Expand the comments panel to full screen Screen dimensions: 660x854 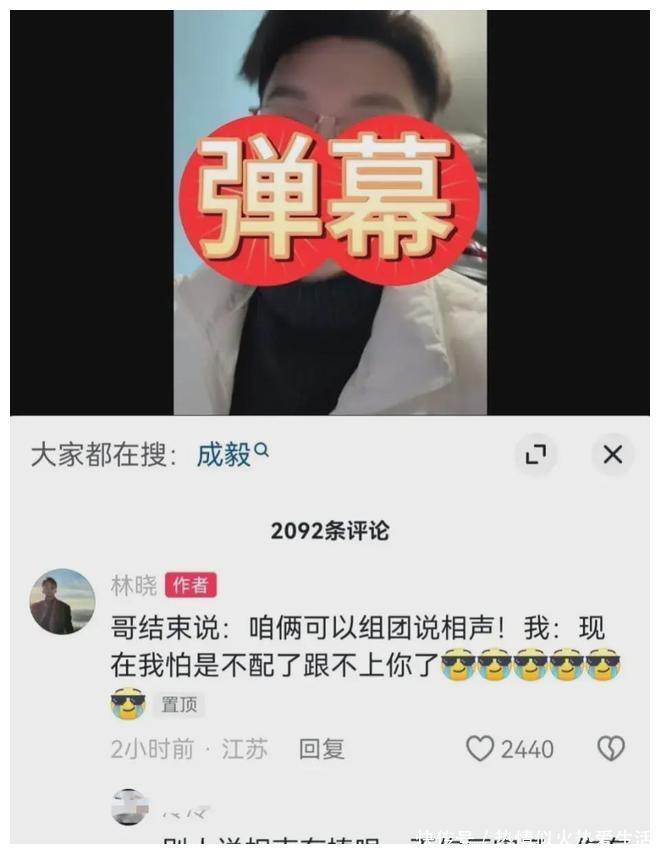536,455
